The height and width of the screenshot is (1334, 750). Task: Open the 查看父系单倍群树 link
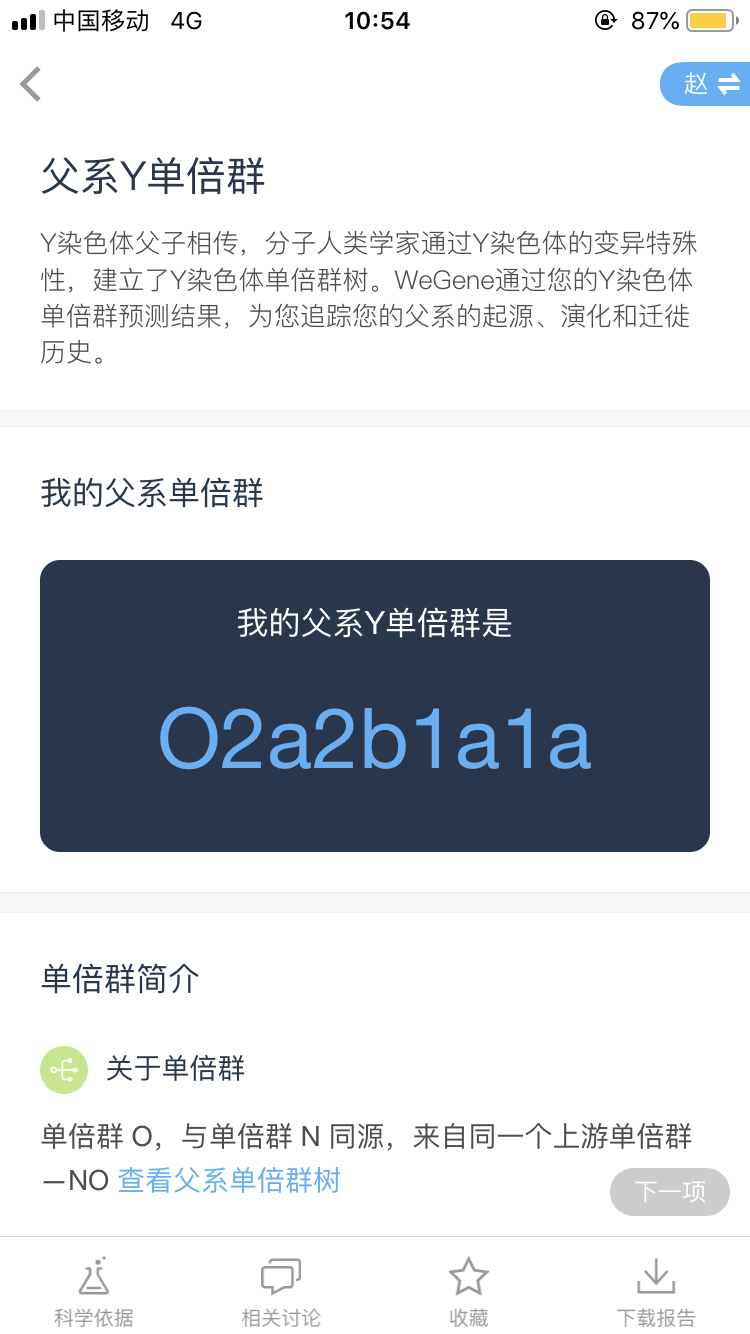229,1181
